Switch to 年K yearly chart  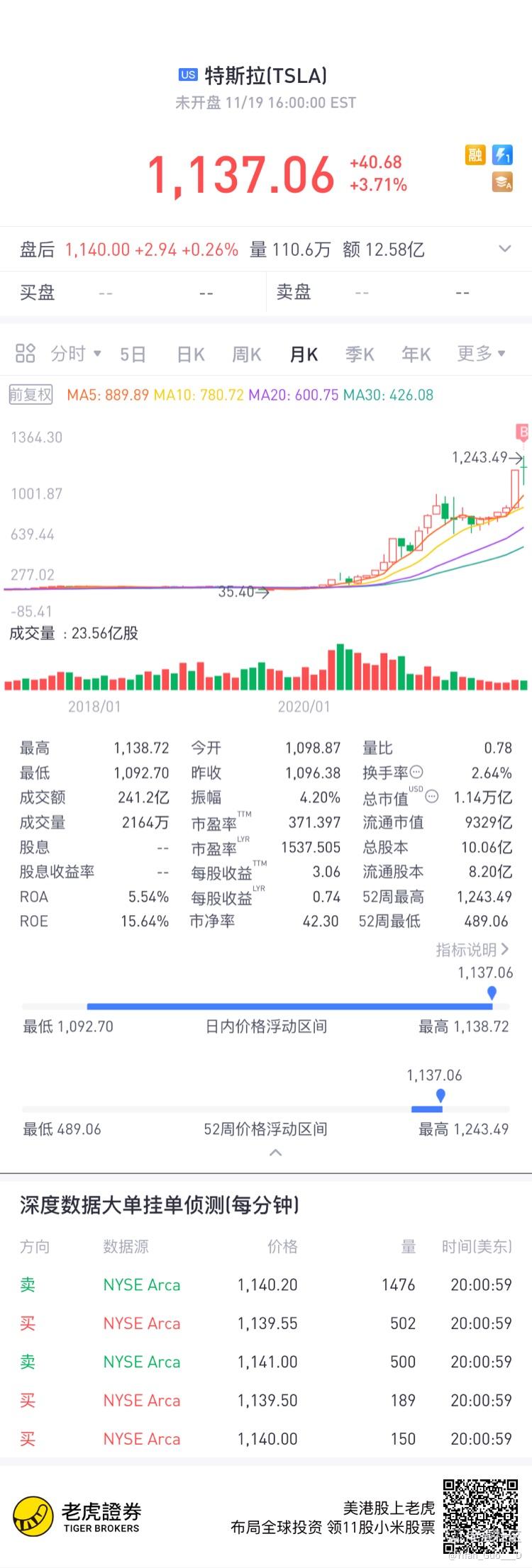coord(416,354)
